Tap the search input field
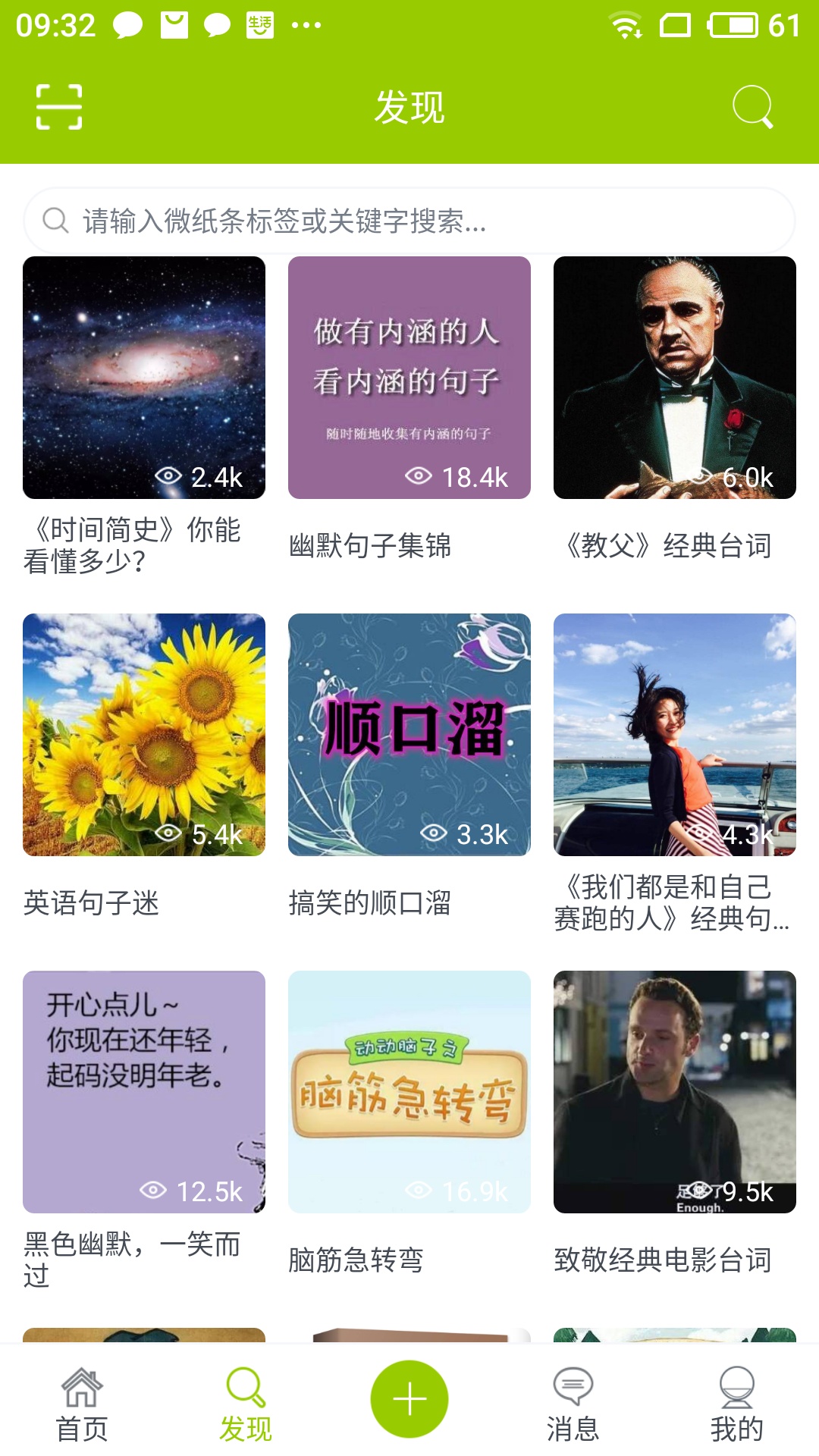 pyautogui.click(x=409, y=222)
